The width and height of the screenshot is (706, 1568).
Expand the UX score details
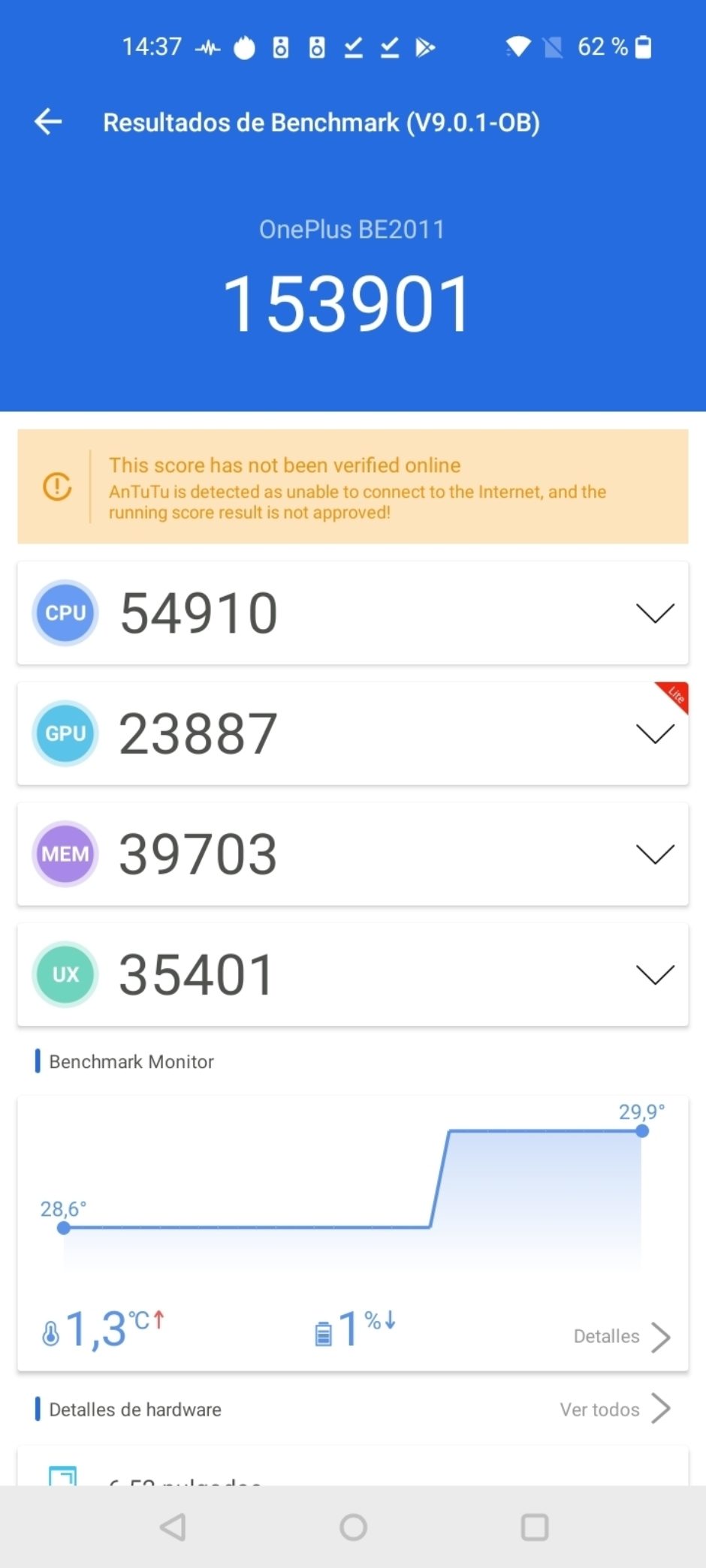(655, 974)
